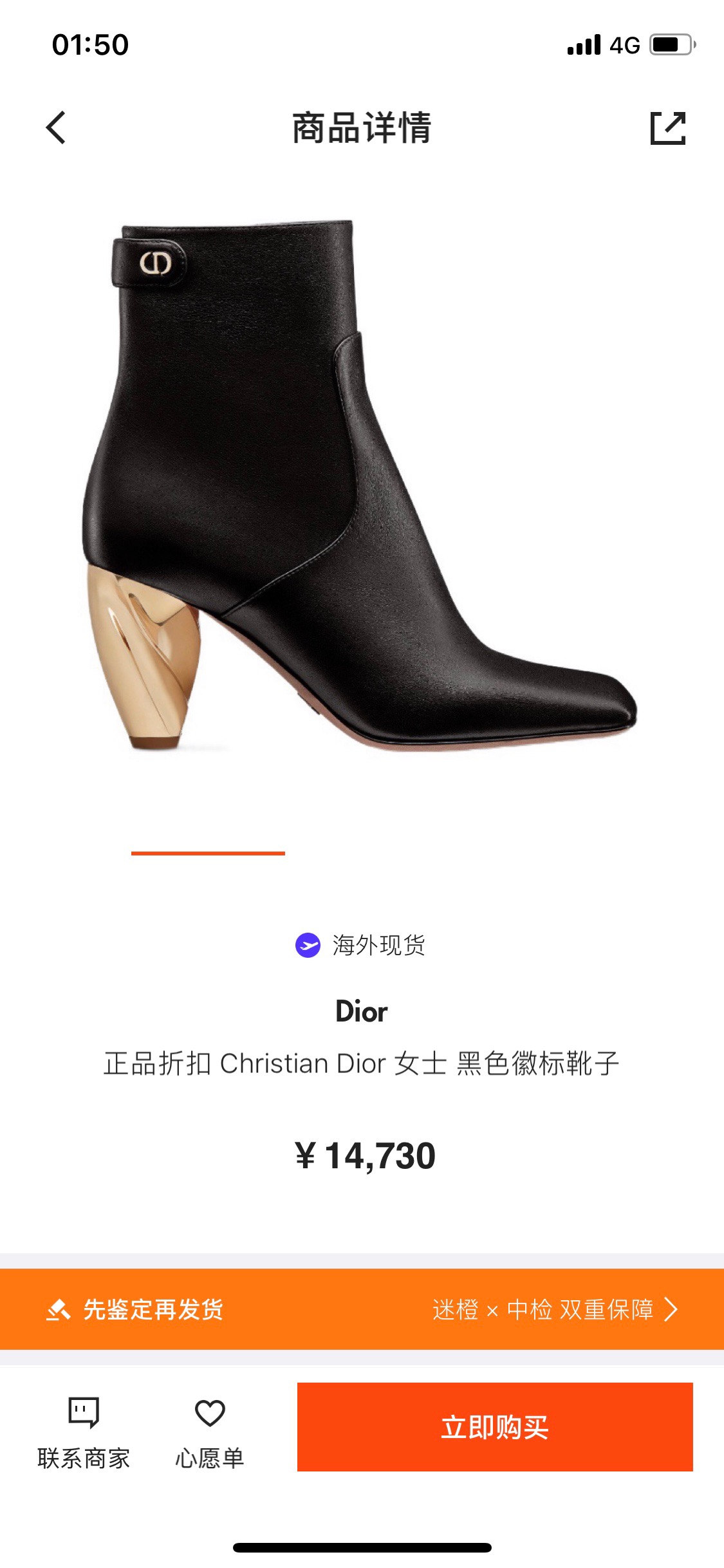
Task: Go back from the product details page
Action: click(57, 127)
